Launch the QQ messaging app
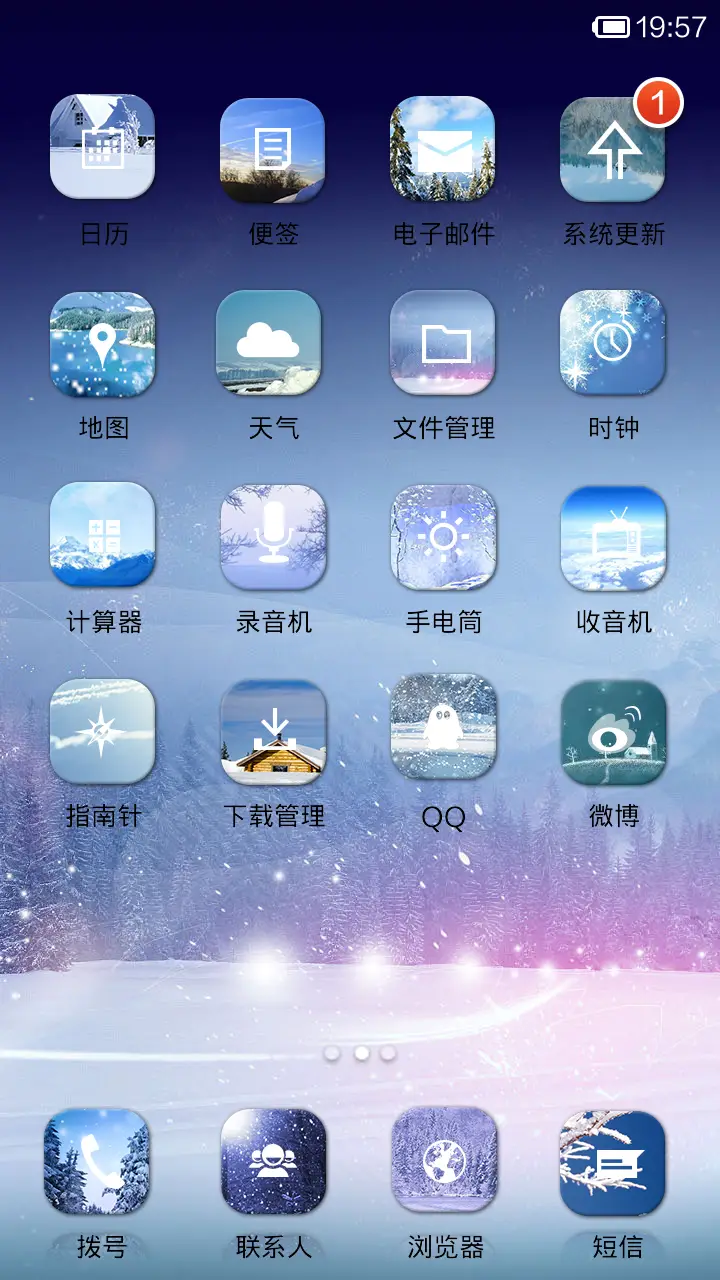Viewport: 720px width, 1280px height. point(443,735)
